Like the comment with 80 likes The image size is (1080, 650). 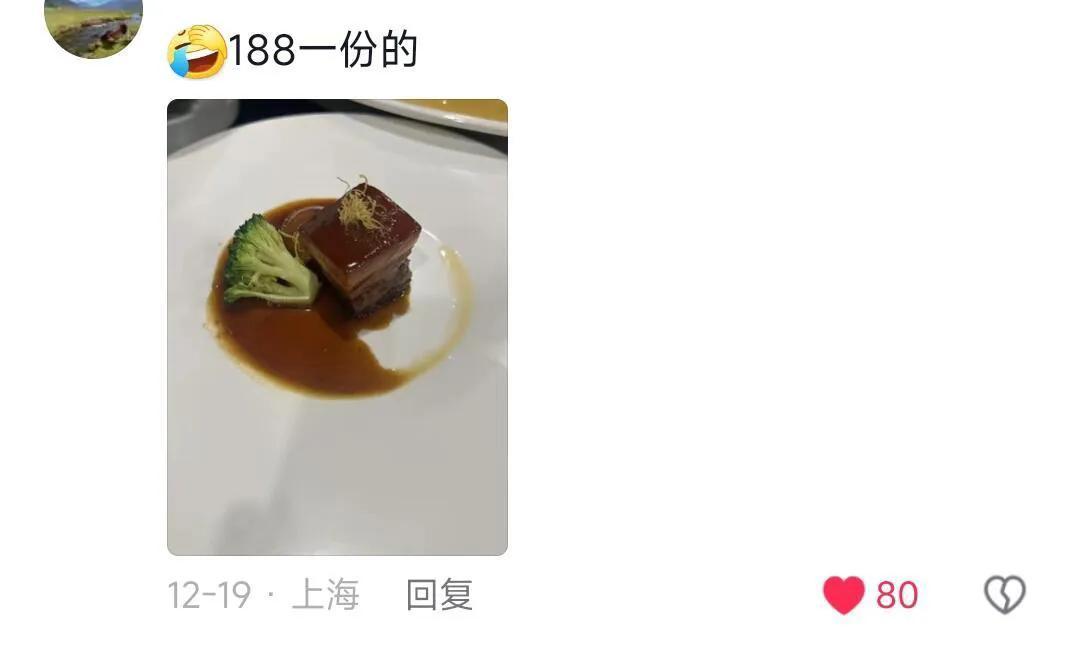point(844,596)
